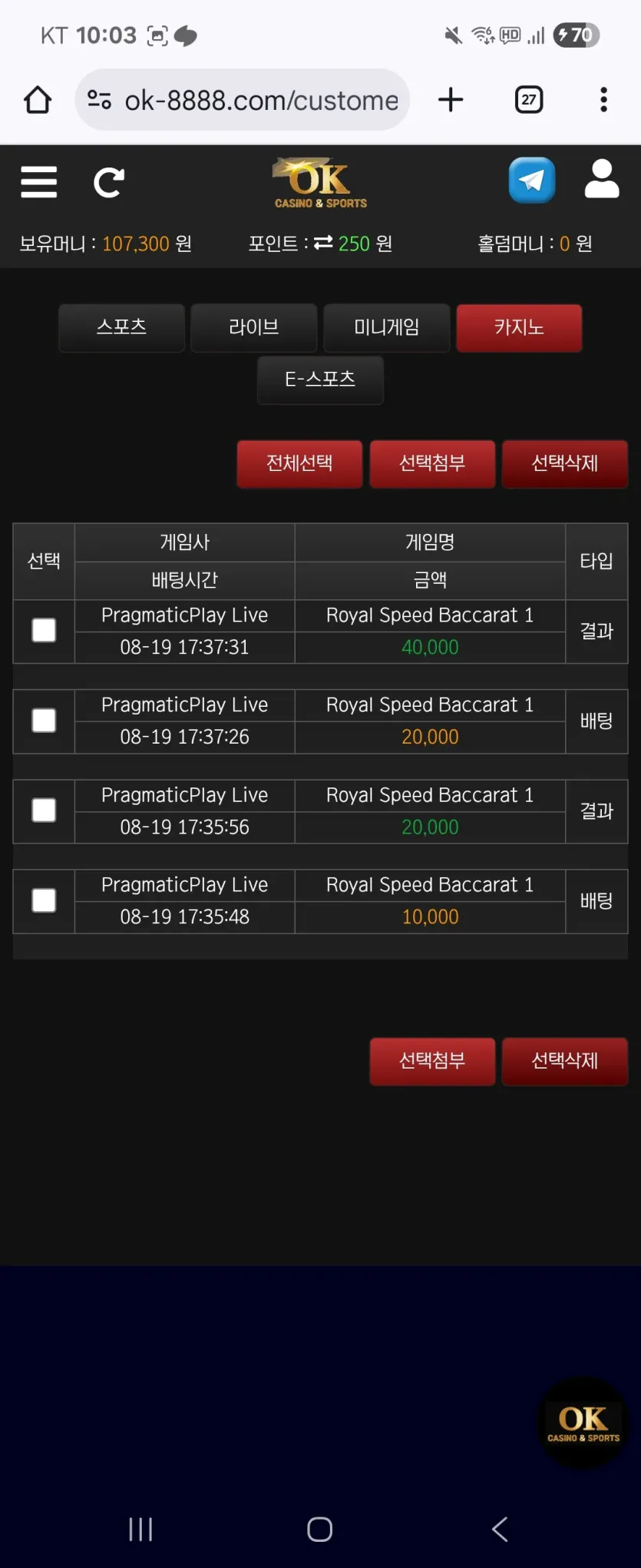
Task: Check the bet at 17:35:48
Action: pyautogui.click(x=44, y=900)
